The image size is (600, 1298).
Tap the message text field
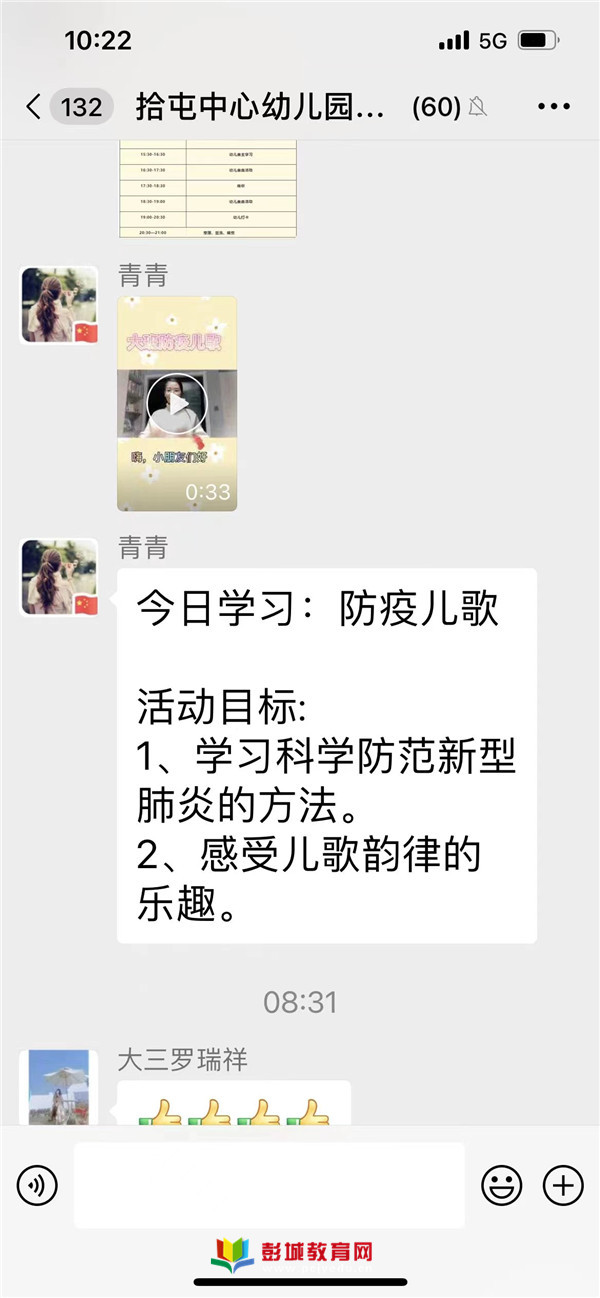pos(268,1186)
